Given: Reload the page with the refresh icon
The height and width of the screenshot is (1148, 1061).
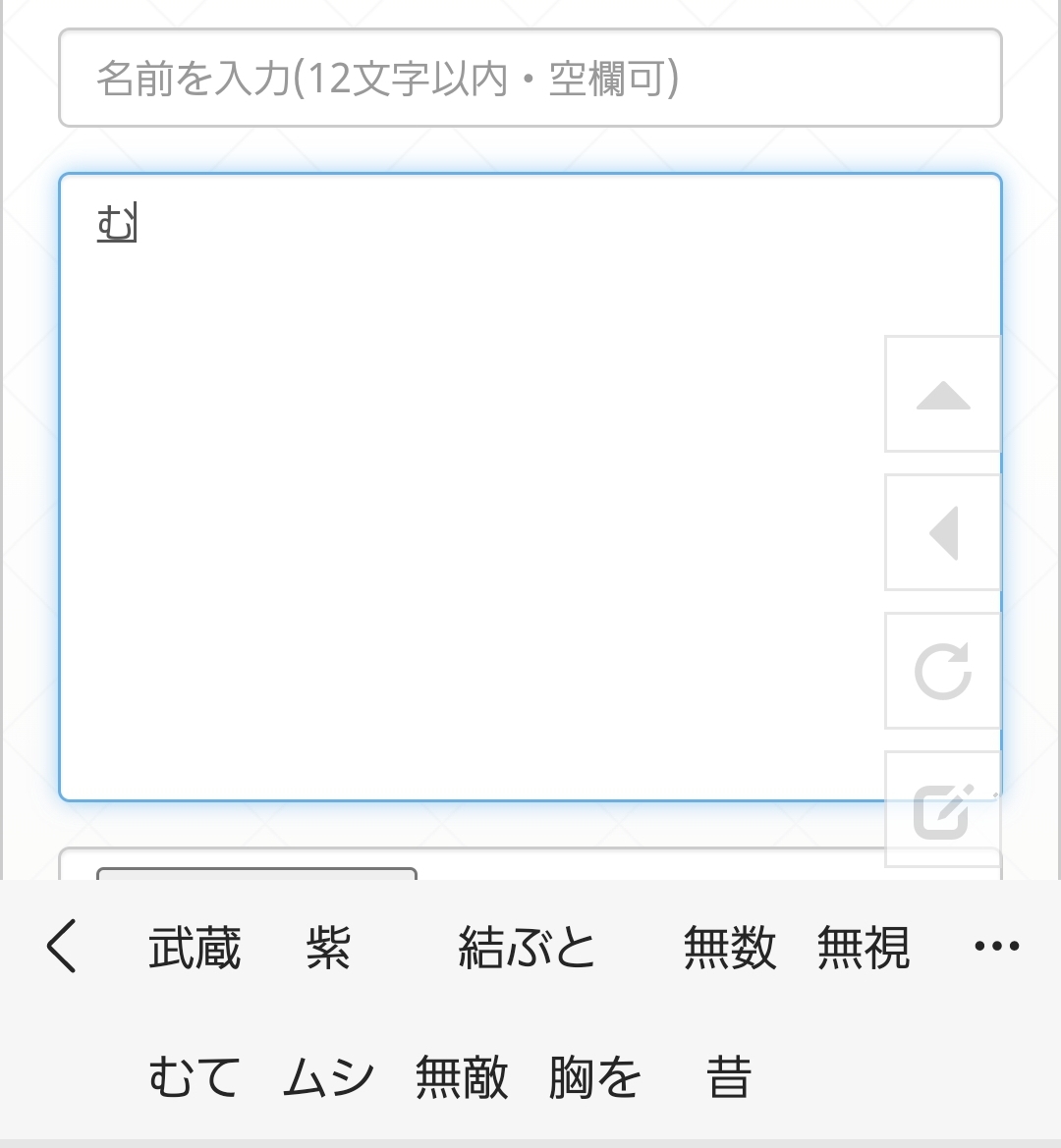Looking at the screenshot, I should point(943,671).
